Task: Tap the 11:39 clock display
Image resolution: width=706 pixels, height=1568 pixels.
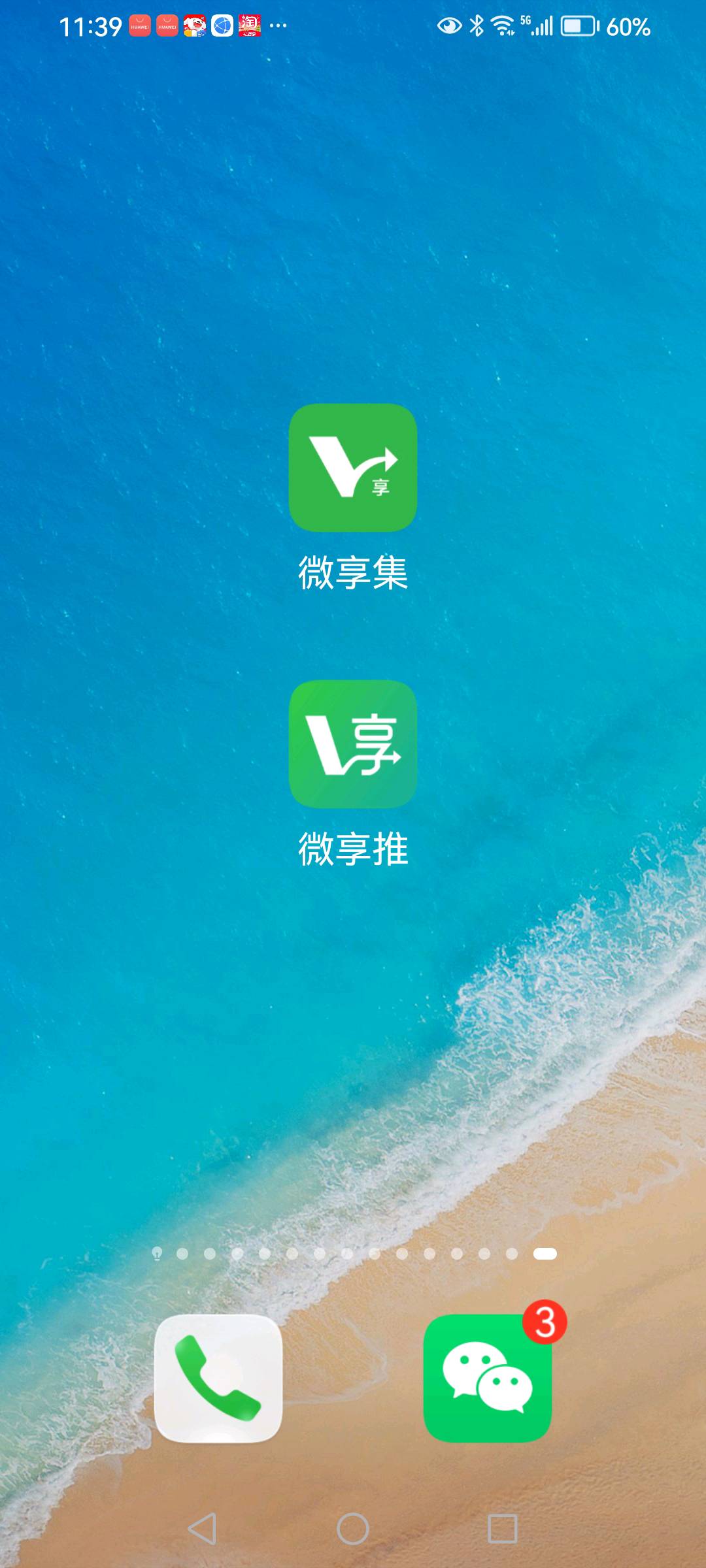Action: coord(92,25)
